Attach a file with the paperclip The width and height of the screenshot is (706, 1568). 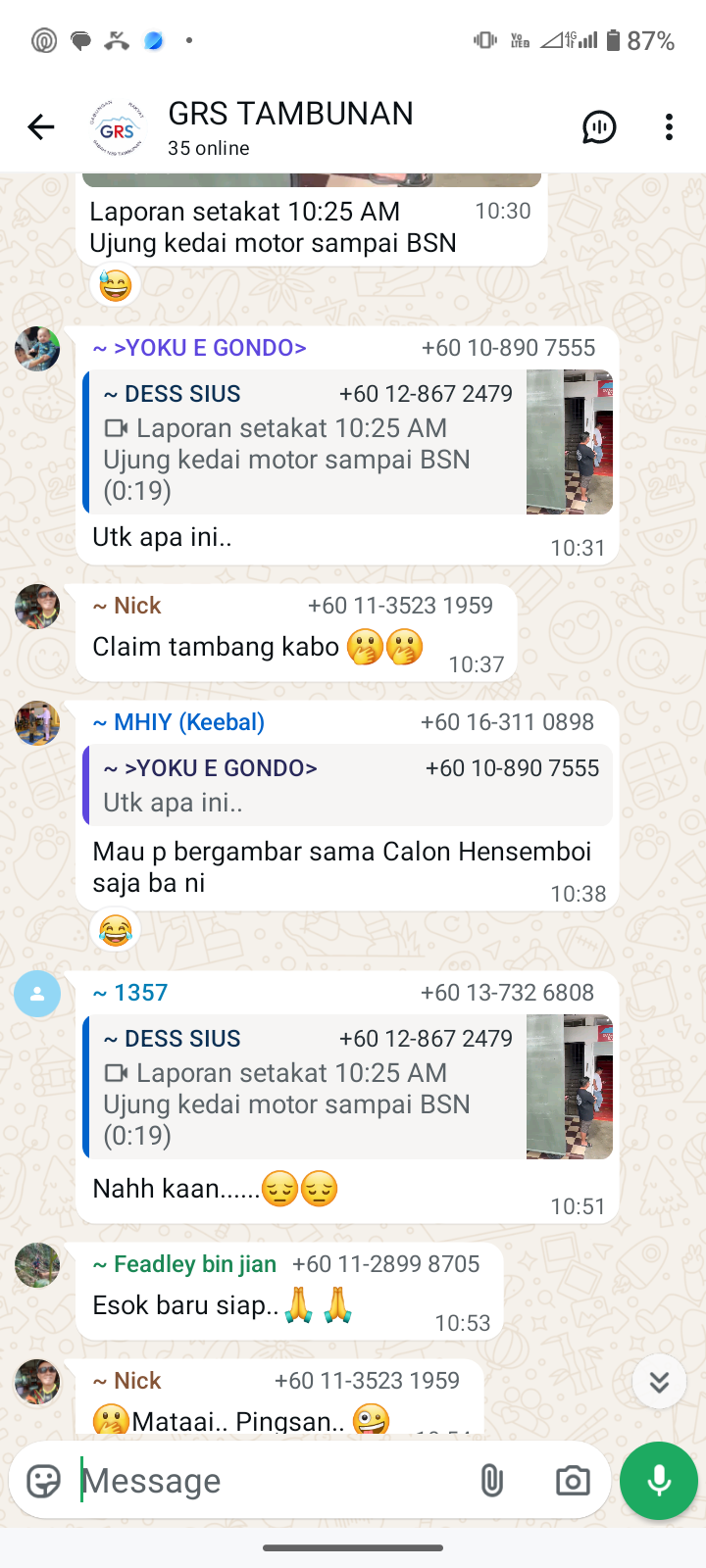click(x=492, y=1481)
